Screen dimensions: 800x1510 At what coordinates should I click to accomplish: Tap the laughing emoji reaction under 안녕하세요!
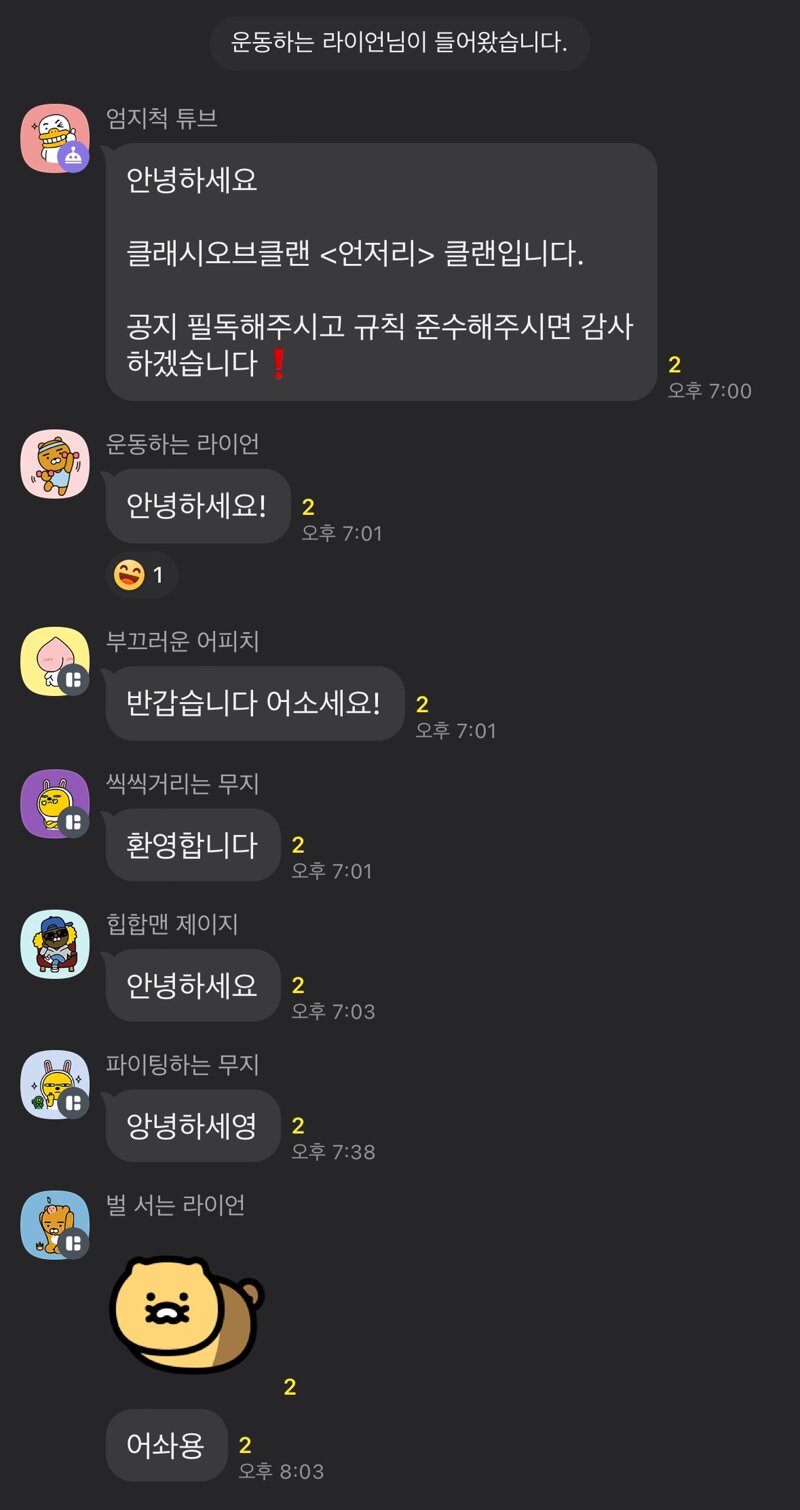point(141,575)
